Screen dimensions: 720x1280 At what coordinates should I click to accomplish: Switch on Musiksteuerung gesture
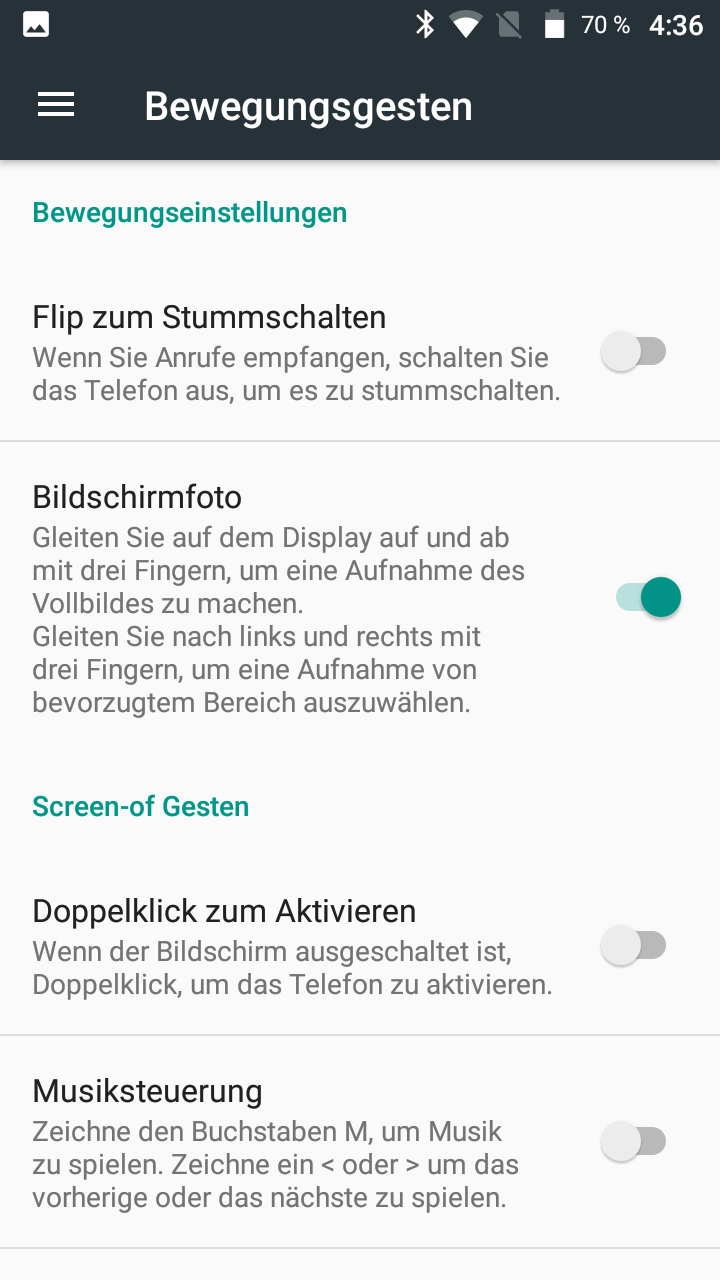(633, 1141)
